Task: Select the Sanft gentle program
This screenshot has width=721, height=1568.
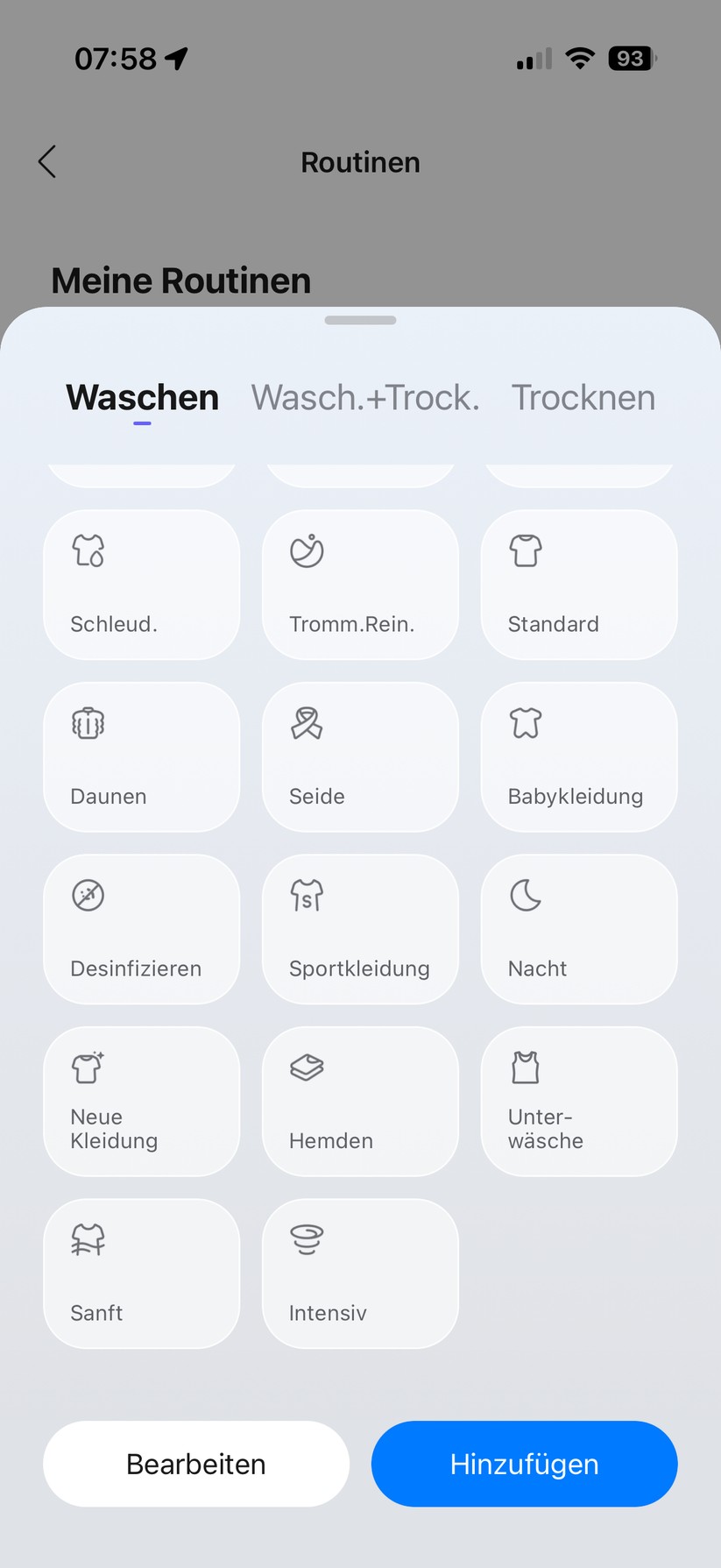Action: (141, 1274)
